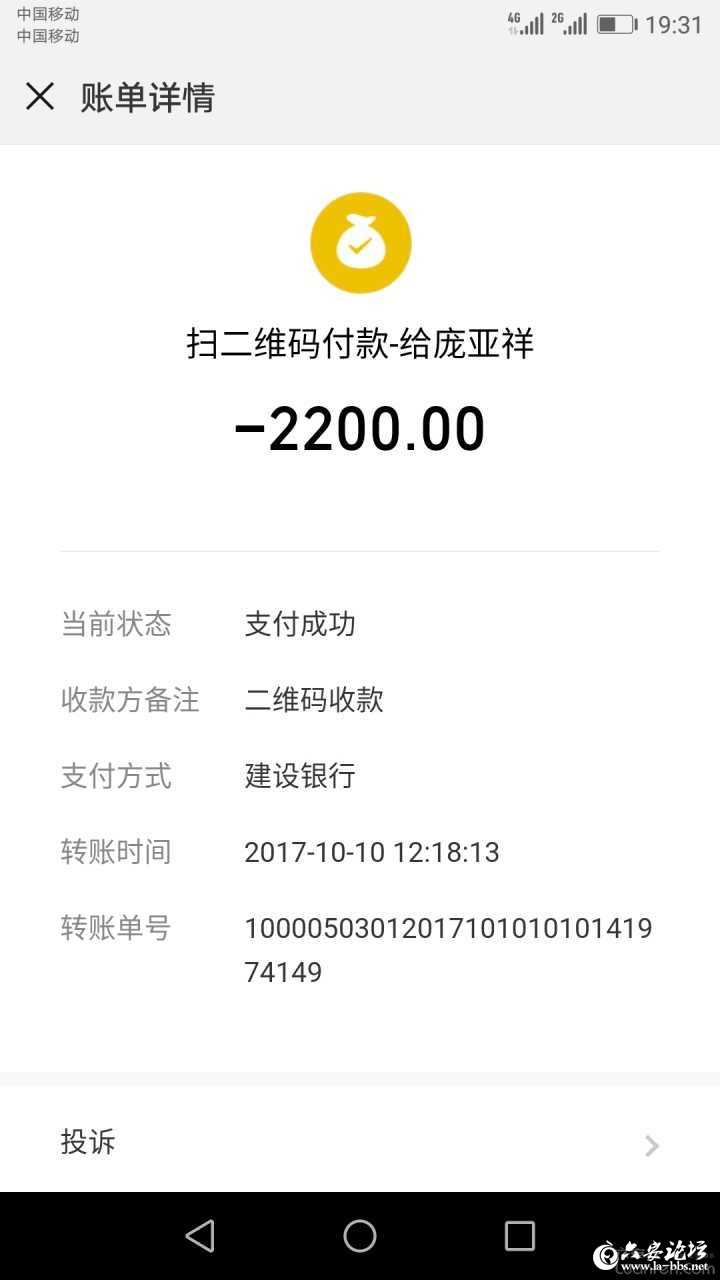This screenshot has height=1280, width=720.
Task: Open the recent apps view
Action: tap(519, 1236)
